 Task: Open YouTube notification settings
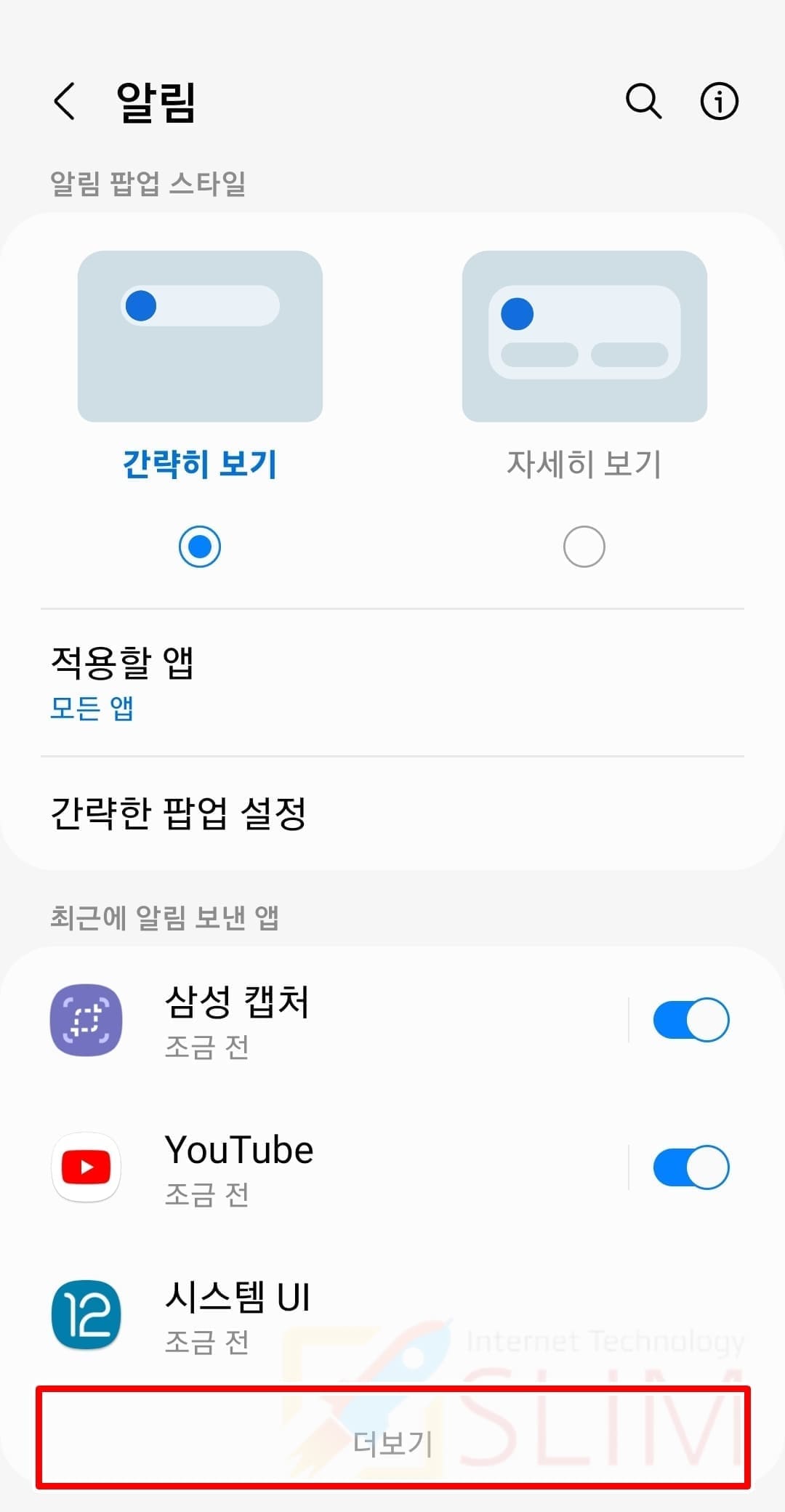[313, 1167]
